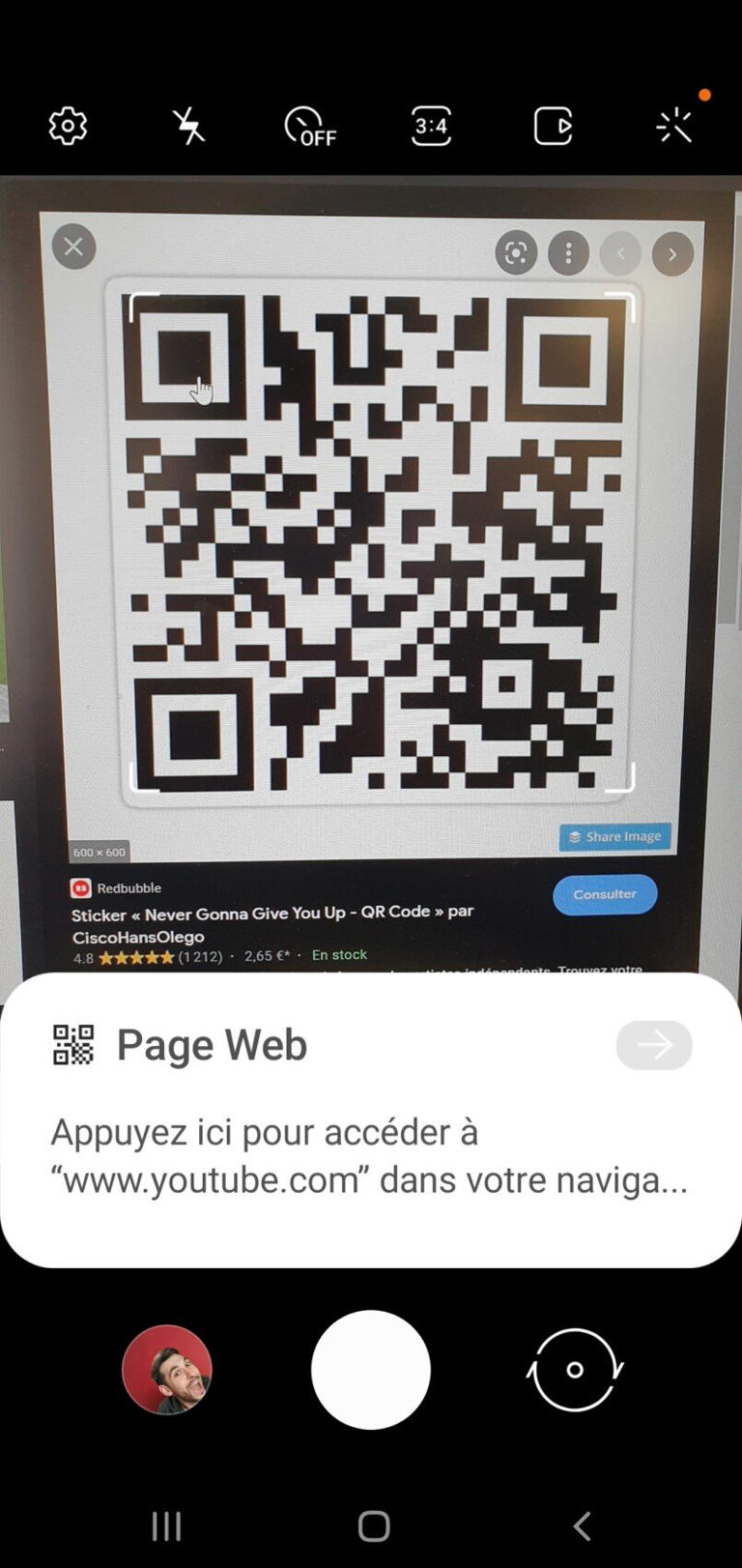
Task: Tap the Consulter button
Action: 605,894
